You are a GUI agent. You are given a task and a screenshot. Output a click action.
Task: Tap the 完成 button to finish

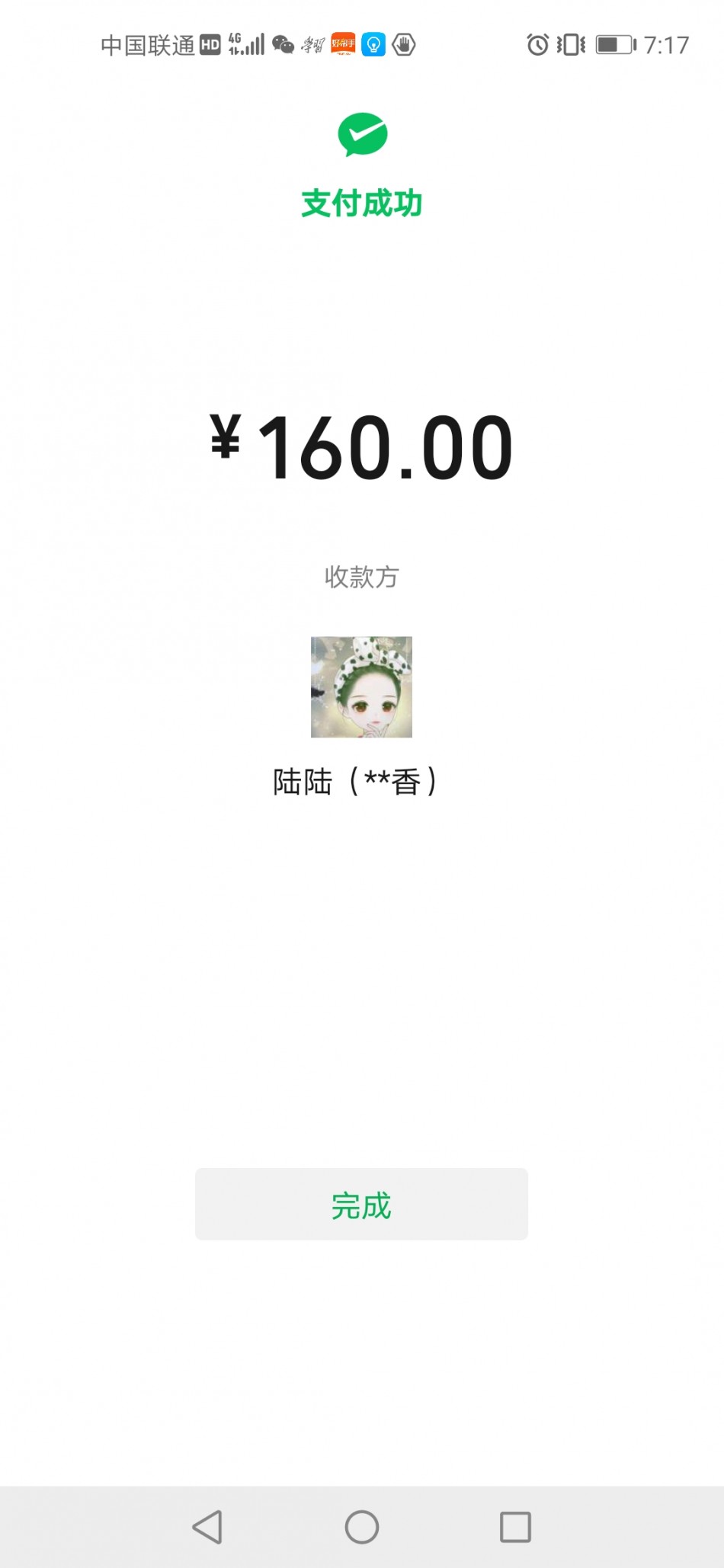pyautogui.click(x=361, y=1205)
